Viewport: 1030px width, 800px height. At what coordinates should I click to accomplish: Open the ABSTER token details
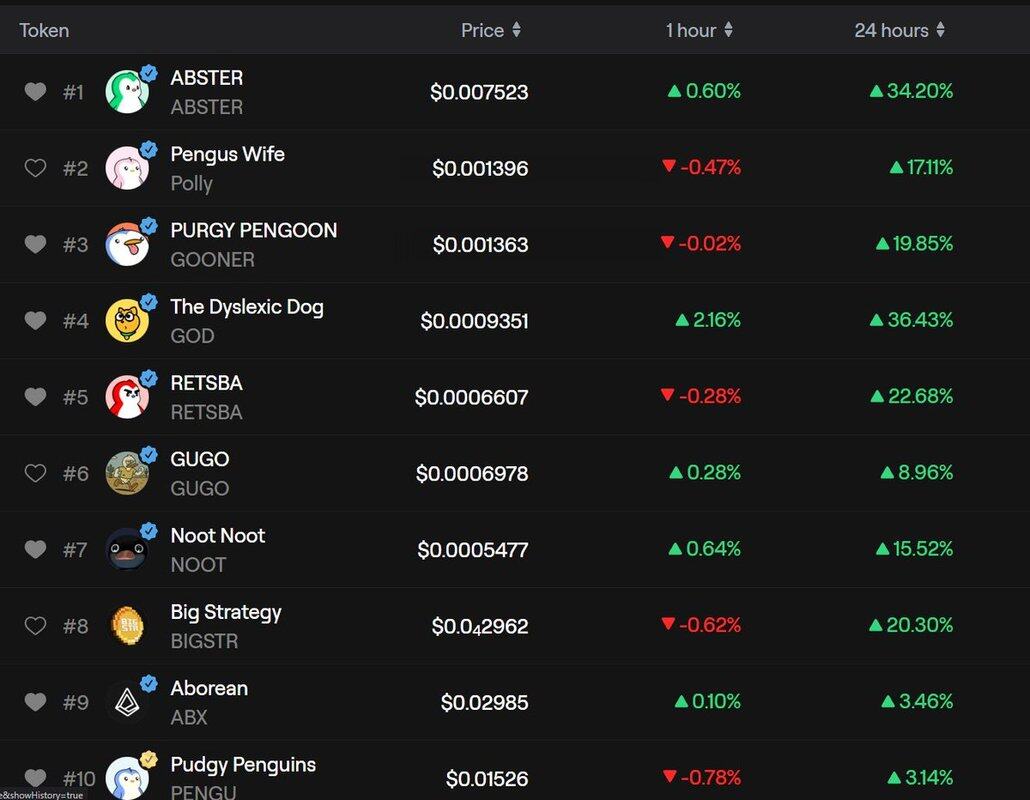click(x=206, y=78)
